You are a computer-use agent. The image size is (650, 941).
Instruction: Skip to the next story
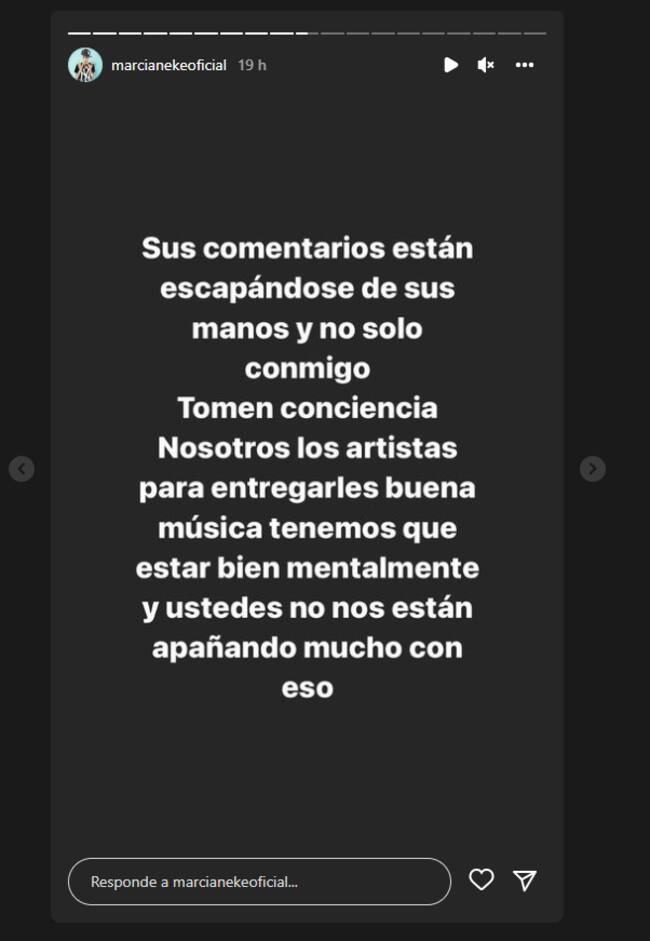(592, 468)
